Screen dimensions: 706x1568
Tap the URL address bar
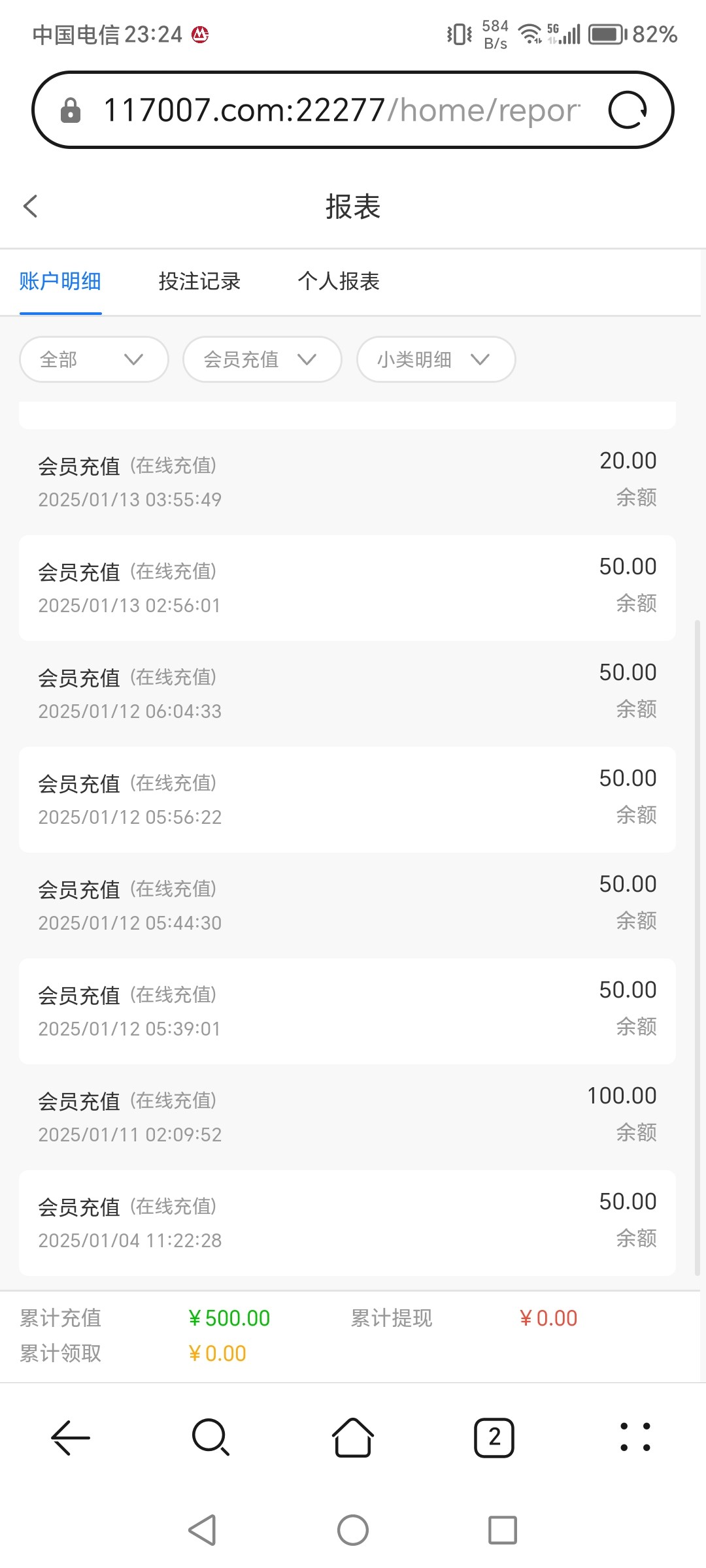(x=340, y=110)
